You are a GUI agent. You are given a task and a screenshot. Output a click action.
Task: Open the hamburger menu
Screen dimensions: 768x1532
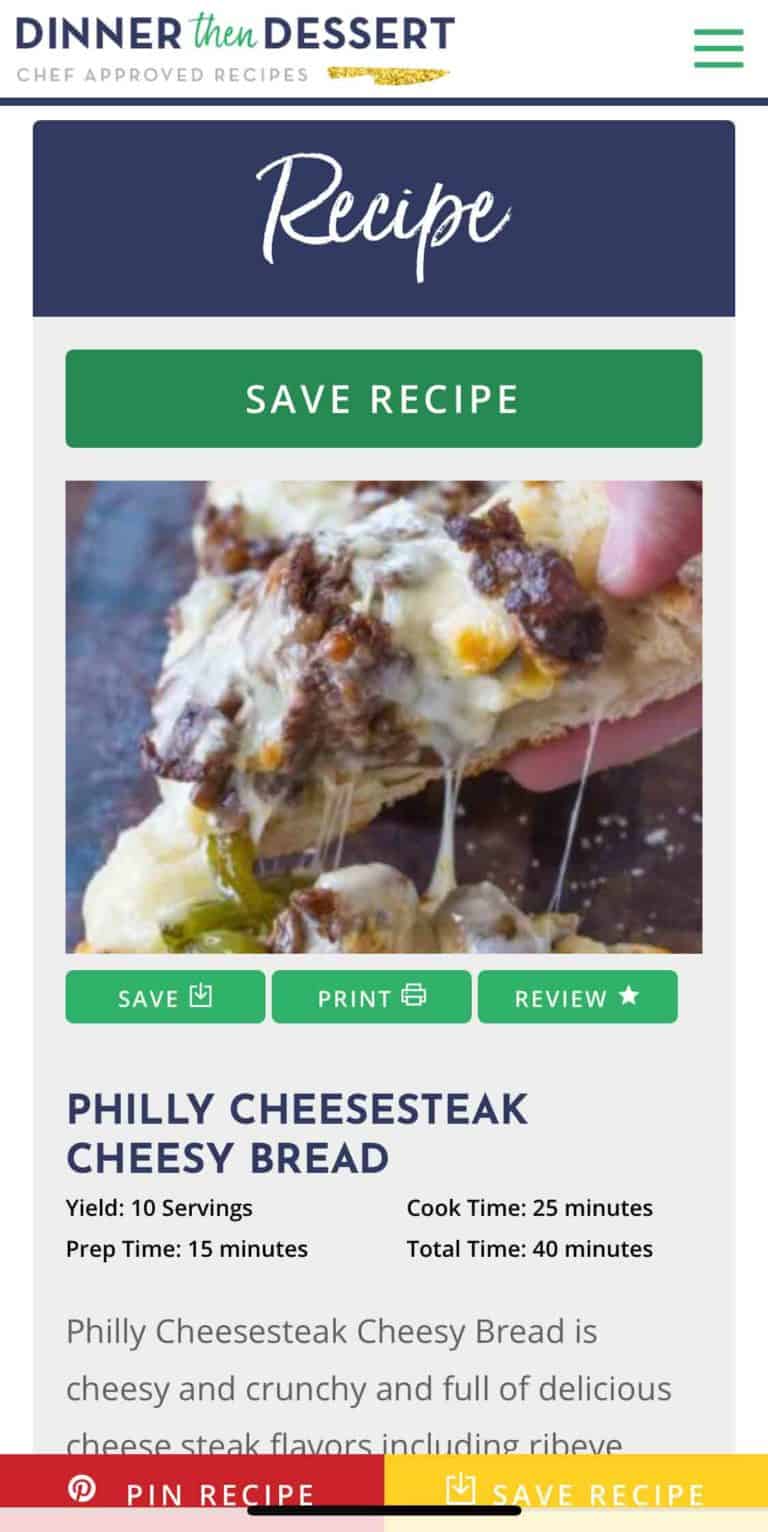pos(718,48)
